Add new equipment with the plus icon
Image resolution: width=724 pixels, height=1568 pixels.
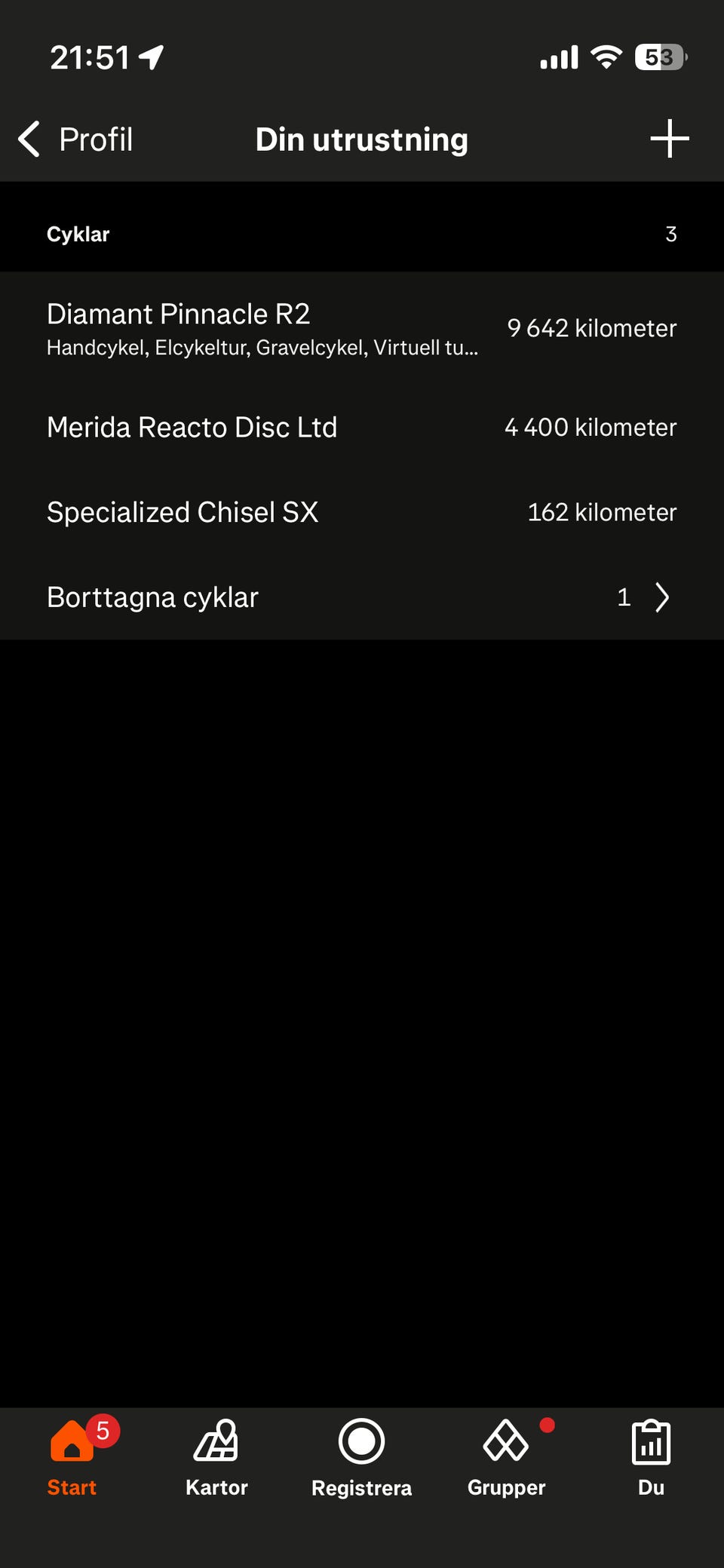[669, 140]
